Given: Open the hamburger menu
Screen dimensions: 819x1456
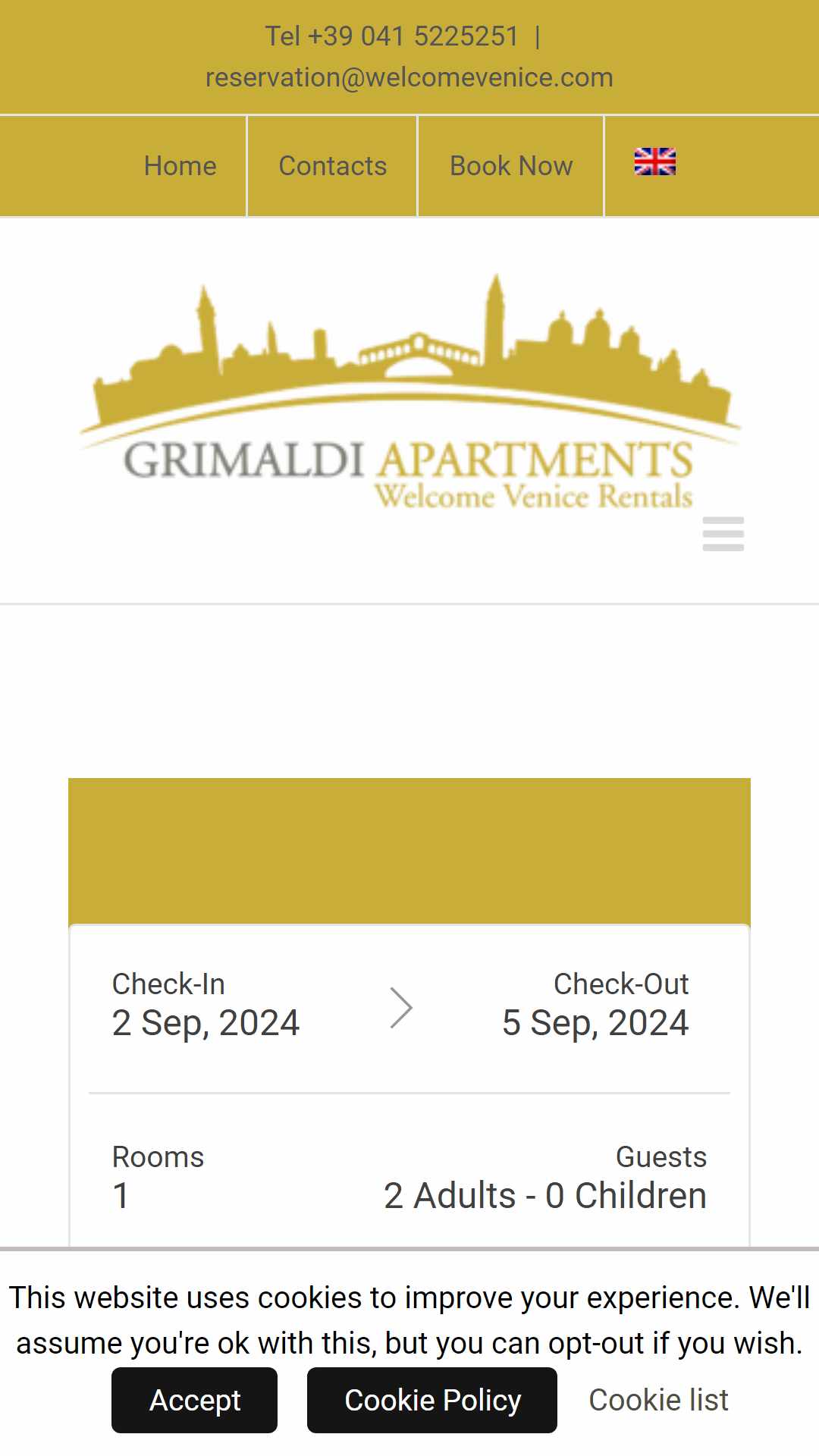Looking at the screenshot, I should tap(723, 534).
